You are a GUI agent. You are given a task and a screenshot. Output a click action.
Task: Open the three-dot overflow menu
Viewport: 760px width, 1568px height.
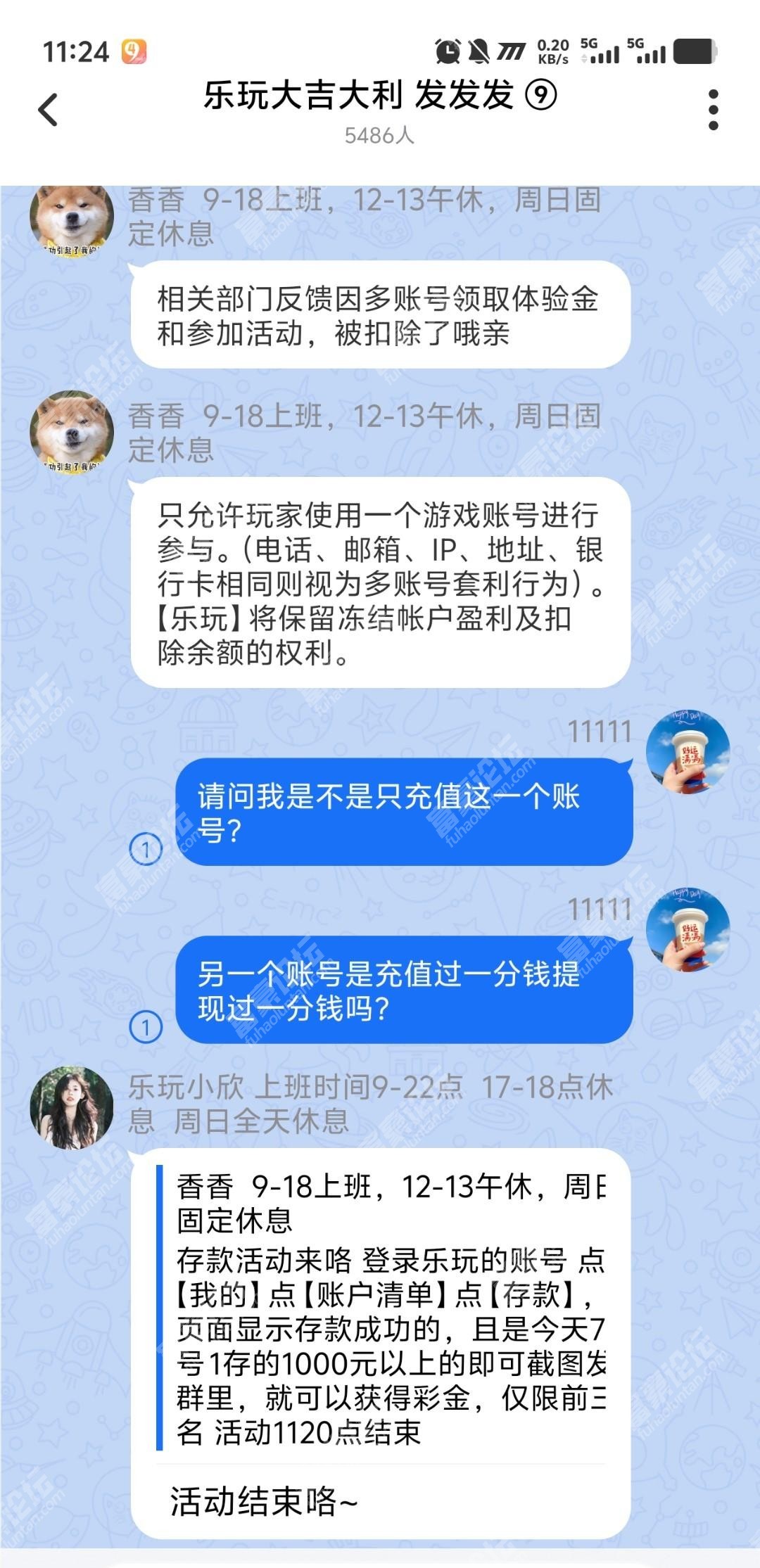pos(713,110)
